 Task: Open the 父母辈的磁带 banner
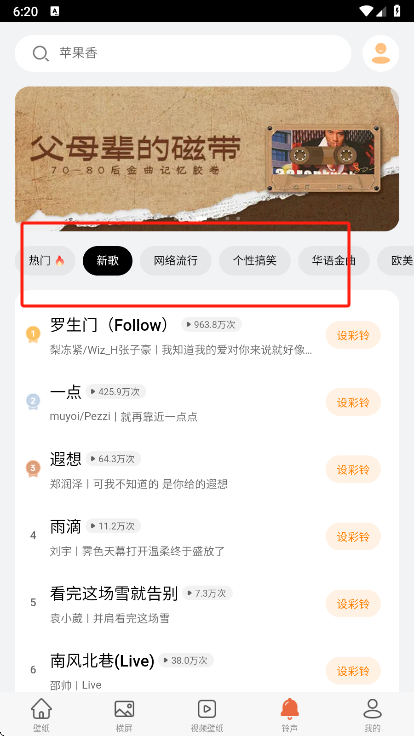(x=207, y=159)
